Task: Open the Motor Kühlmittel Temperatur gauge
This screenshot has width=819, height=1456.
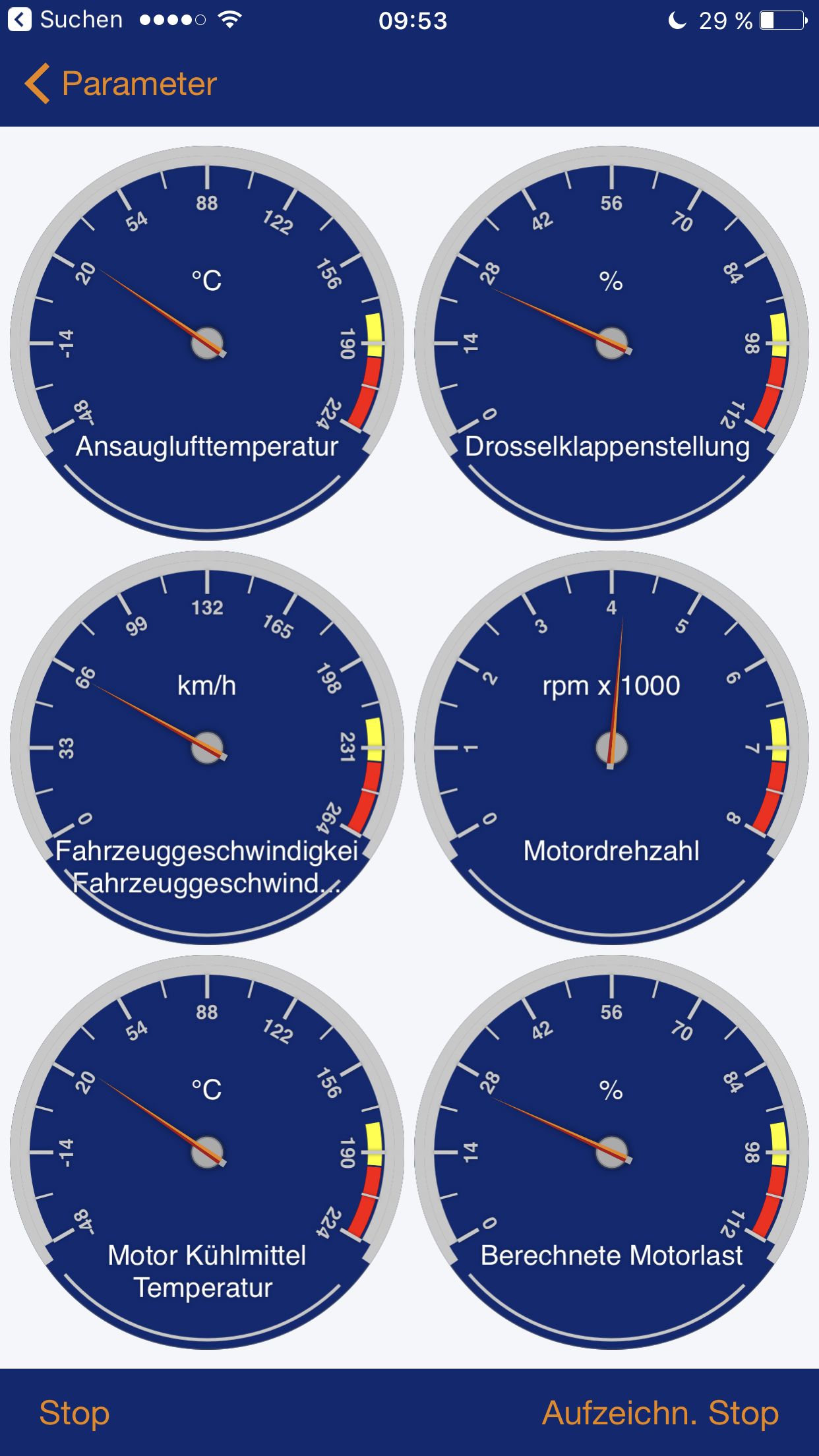Action: tap(207, 1152)
